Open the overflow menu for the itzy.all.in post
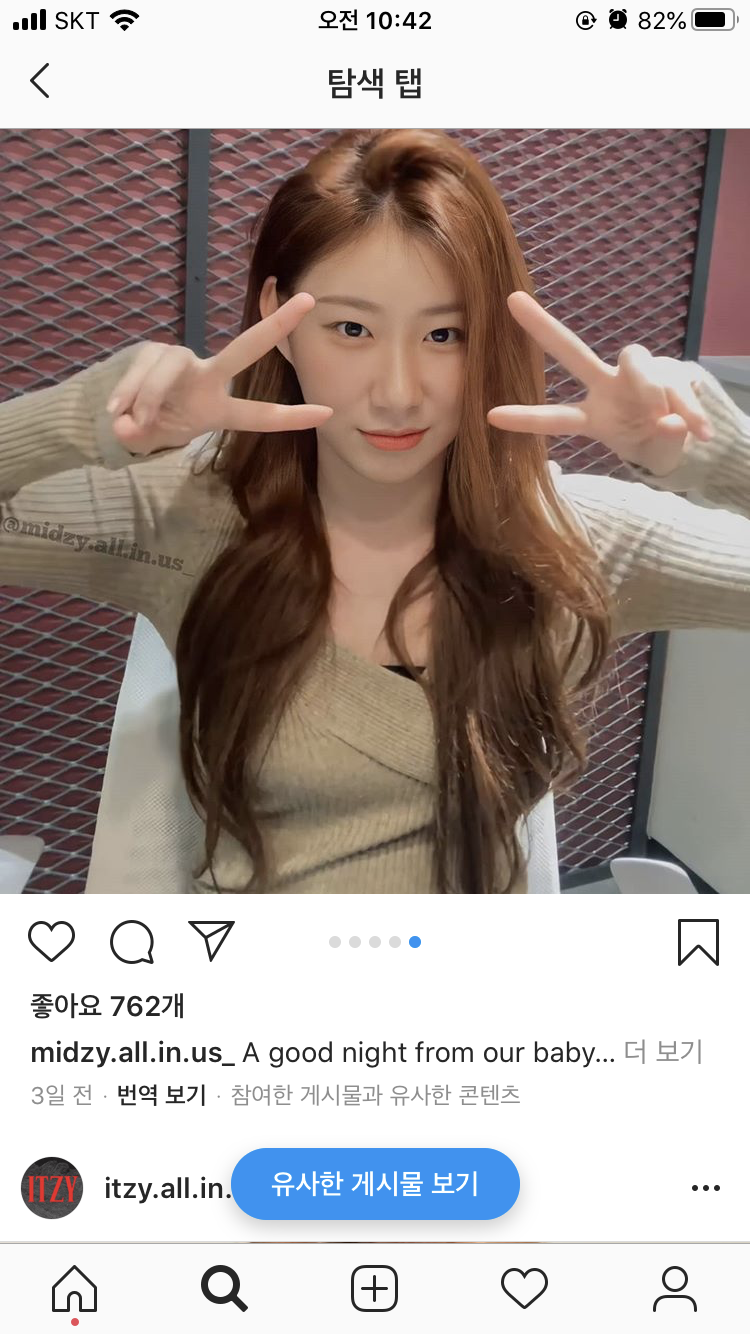Image resolution: width=750 pixels, height=1334 pixels. point(705,1188)
